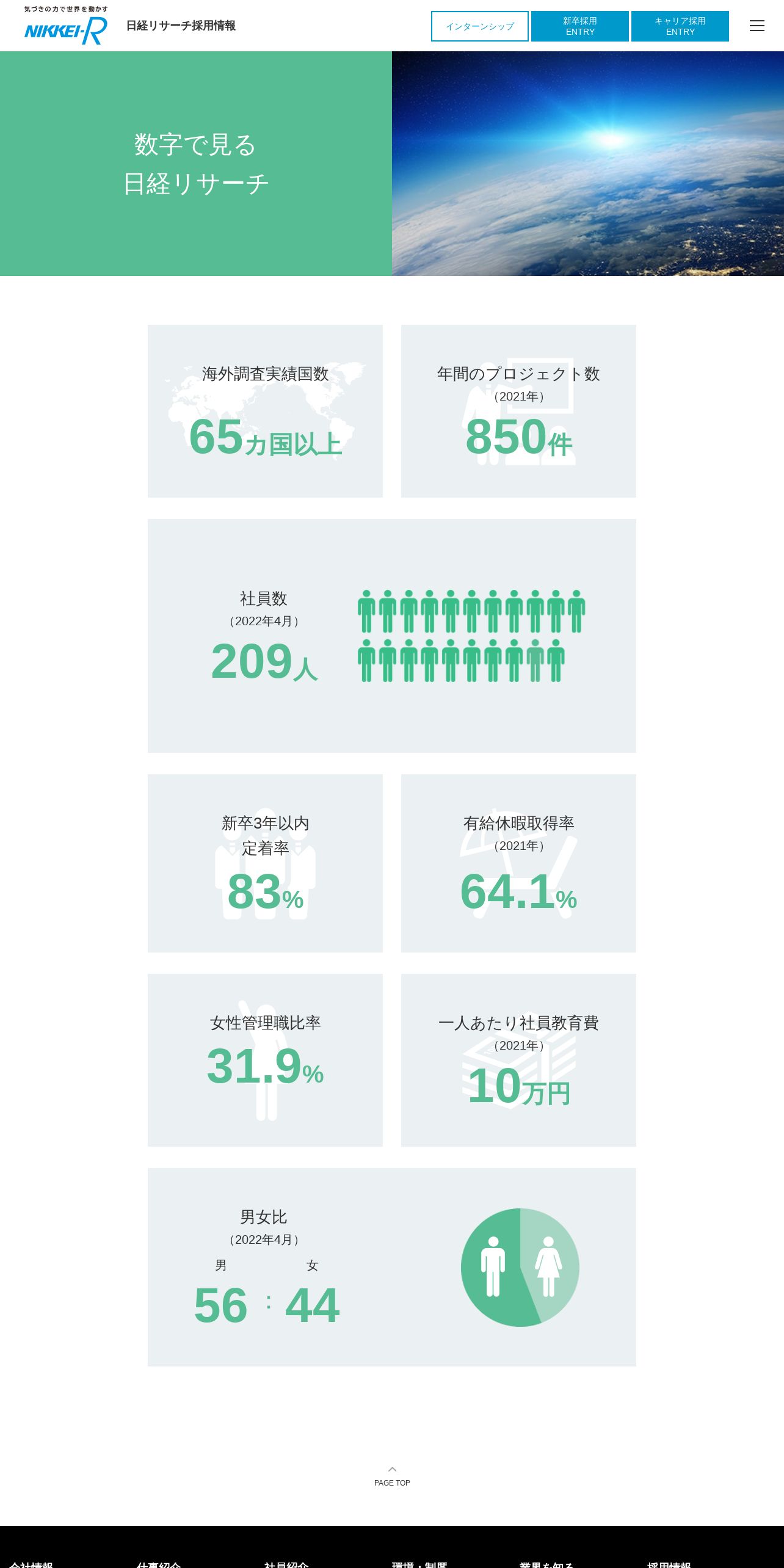Open the hamburger menu
Viewport: 784px width, 1568px height.
point(757,26)
